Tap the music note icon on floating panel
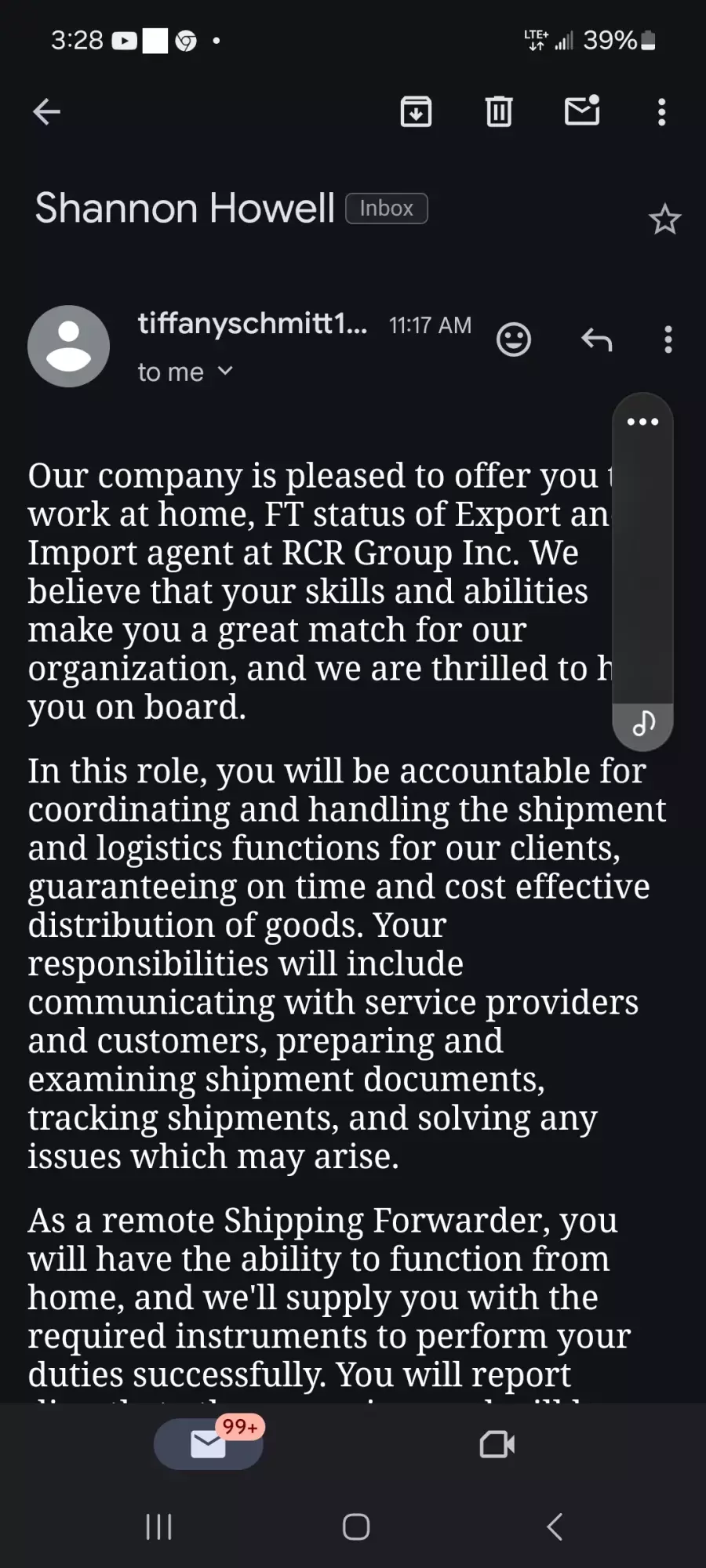 point(643,722)
